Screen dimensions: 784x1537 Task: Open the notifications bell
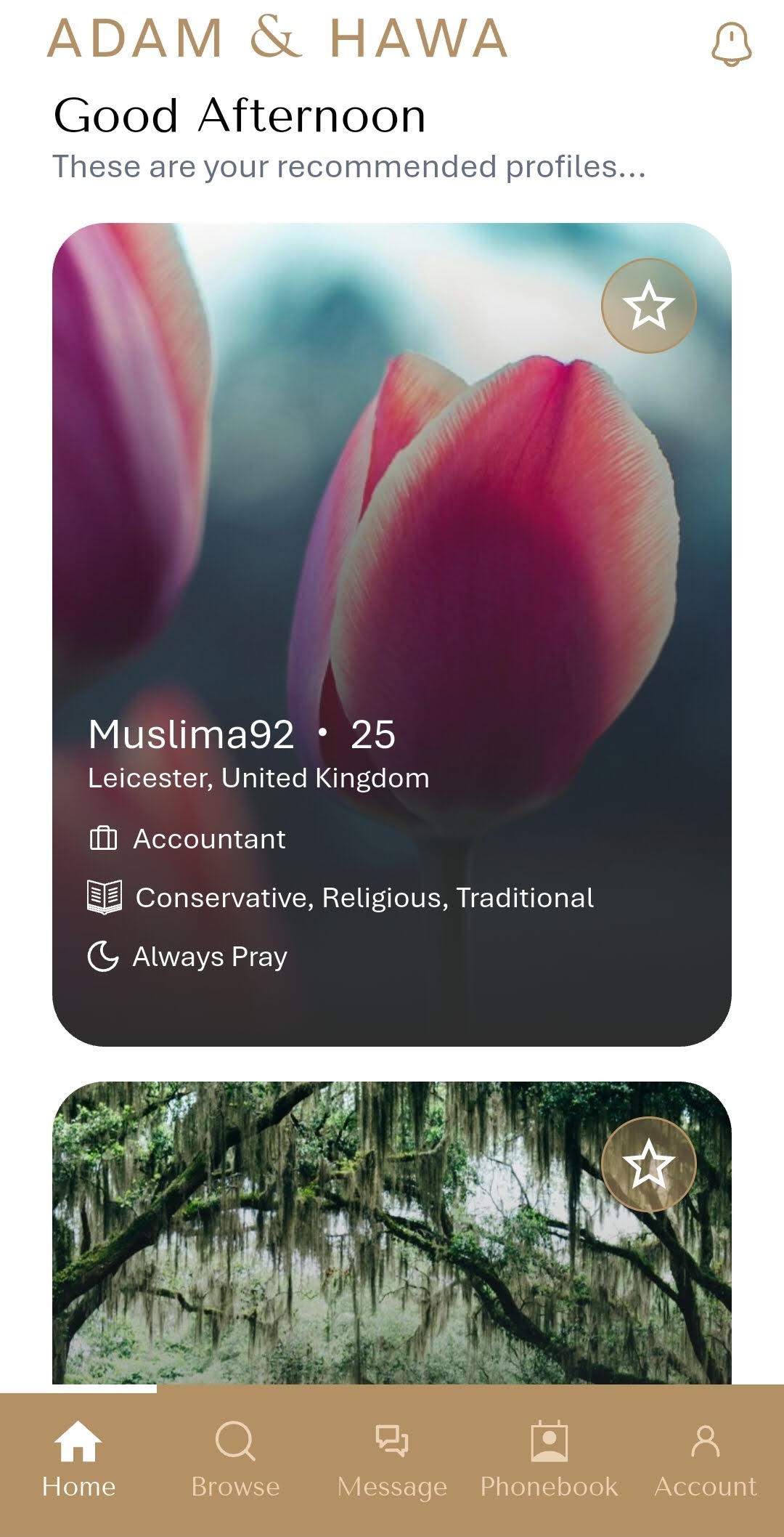pyautogui.click(x=731, y=44)
